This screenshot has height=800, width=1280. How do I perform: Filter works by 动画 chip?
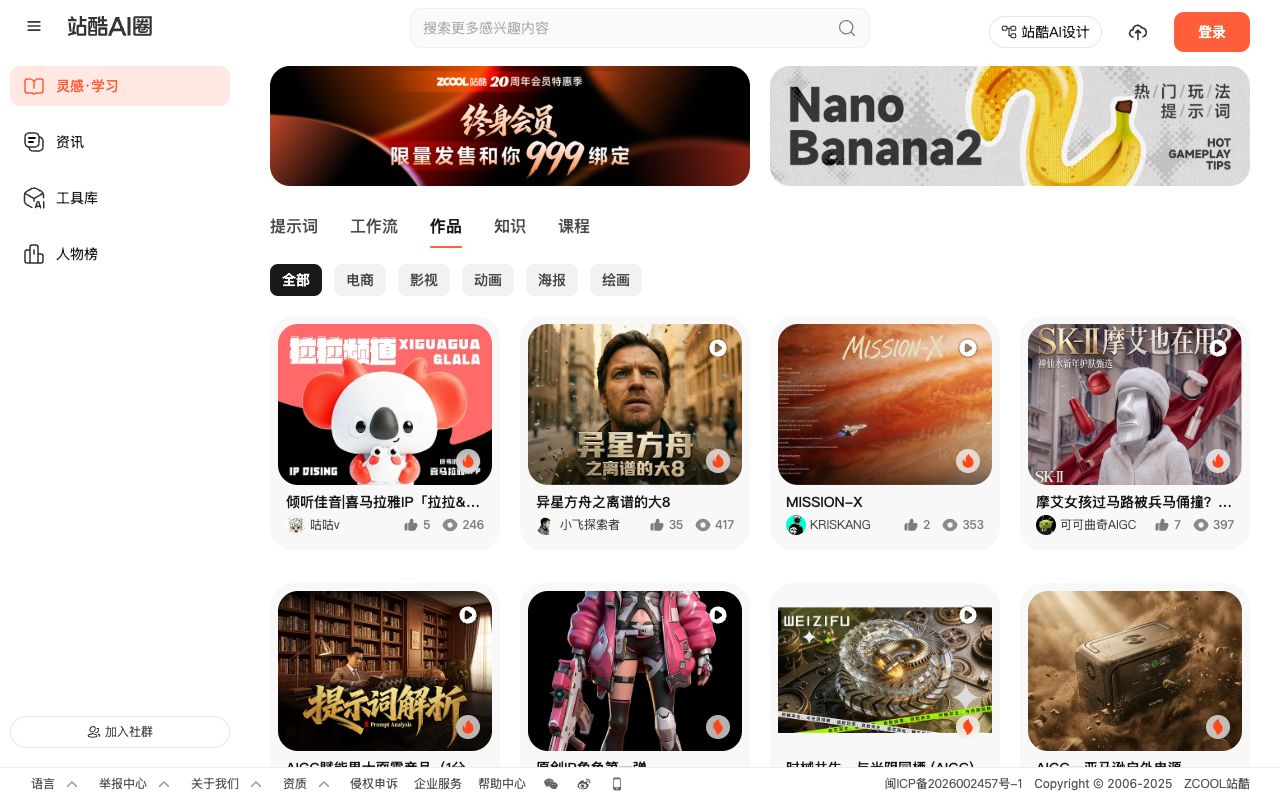(x=488, y=280)
